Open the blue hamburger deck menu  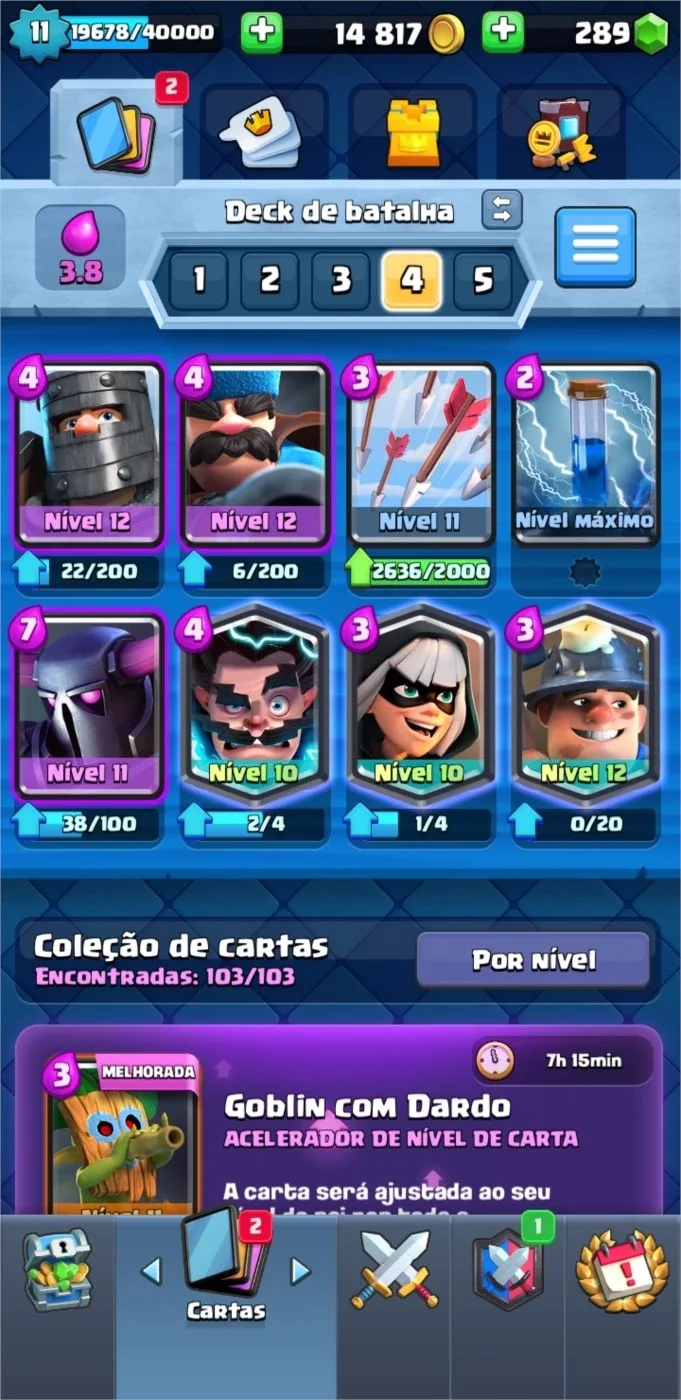[x=596, y=246]
